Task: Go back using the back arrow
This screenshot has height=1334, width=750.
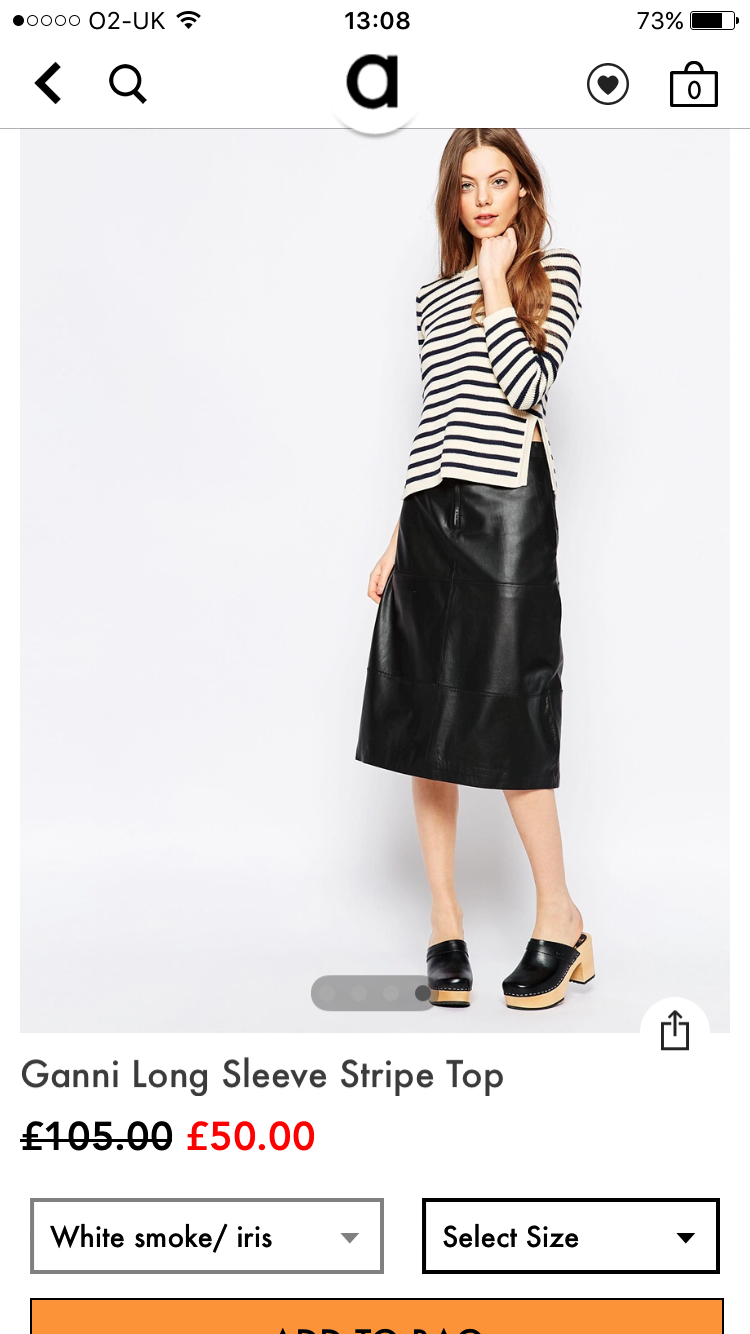Action: (48, 84)
